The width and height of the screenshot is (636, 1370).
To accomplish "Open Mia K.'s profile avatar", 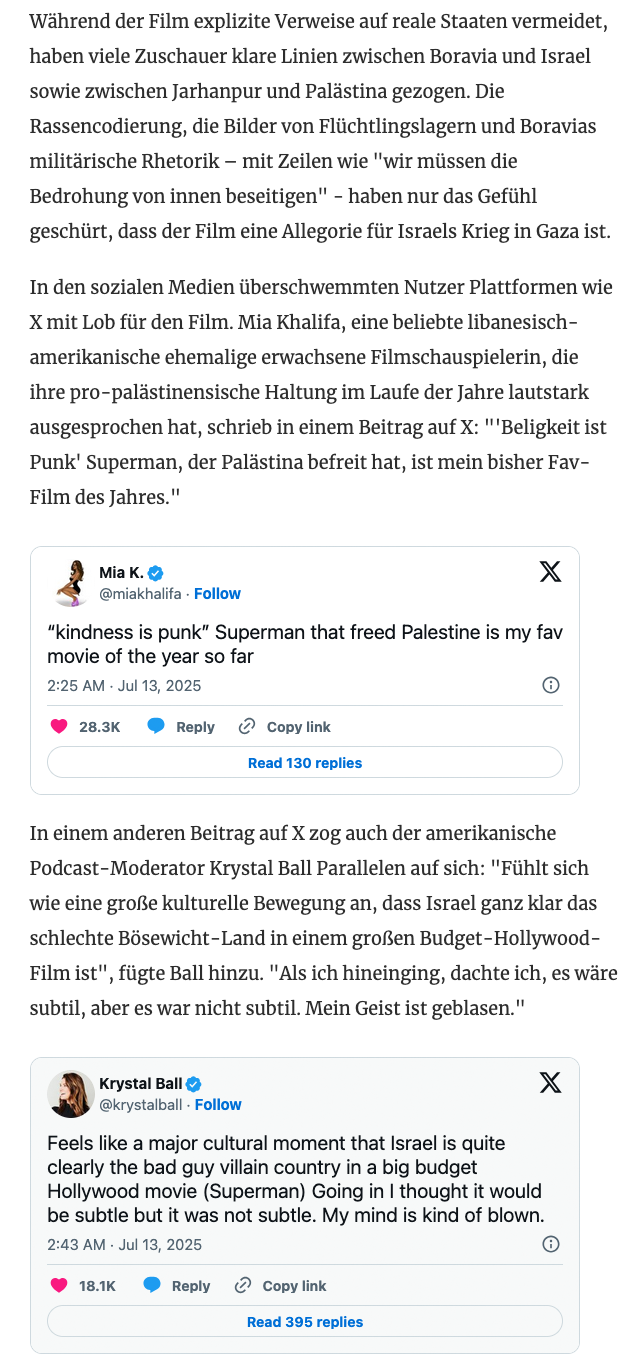I will pos(71,583).
